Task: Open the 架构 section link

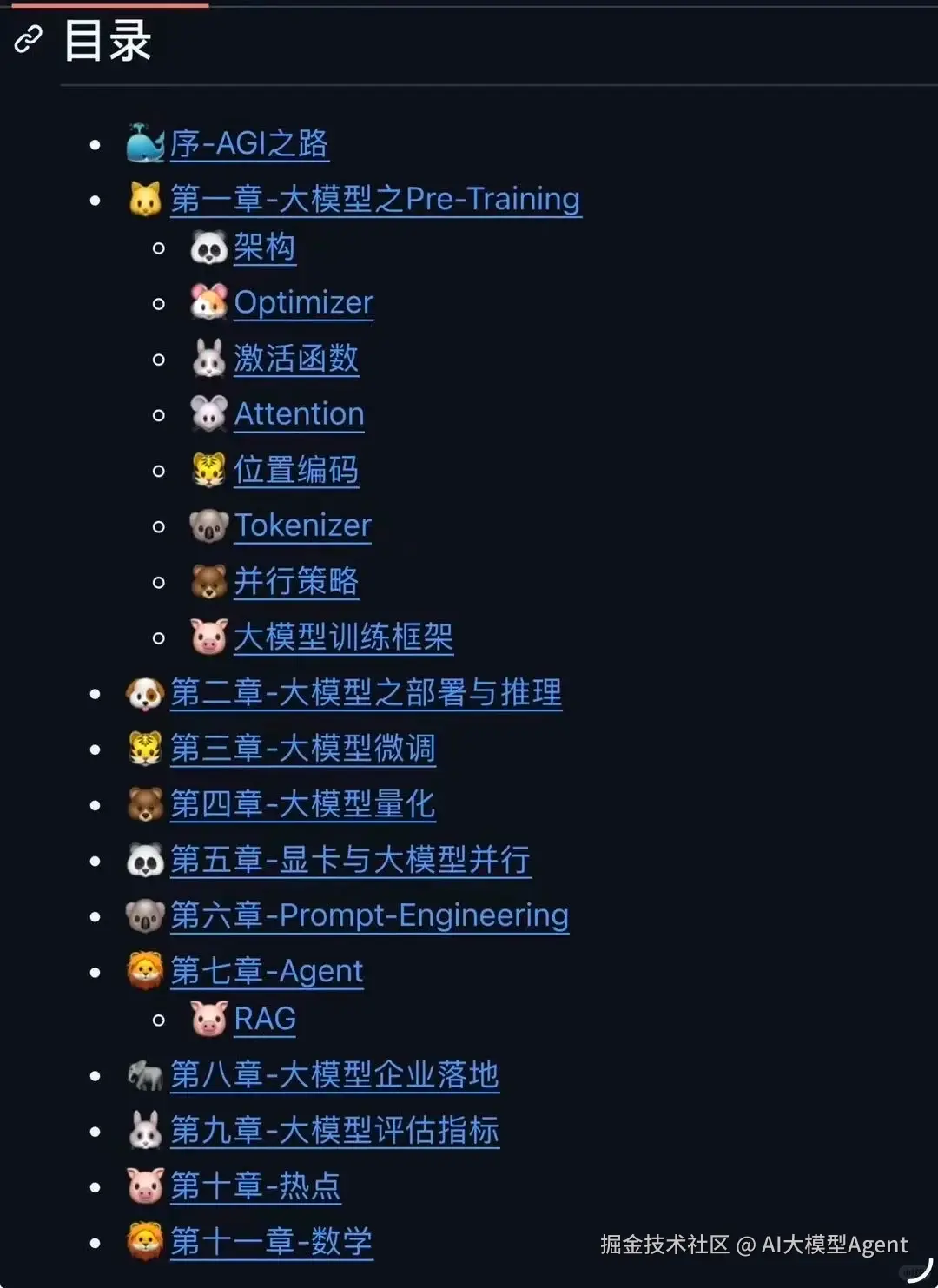Action: click(x=264, y=248)
